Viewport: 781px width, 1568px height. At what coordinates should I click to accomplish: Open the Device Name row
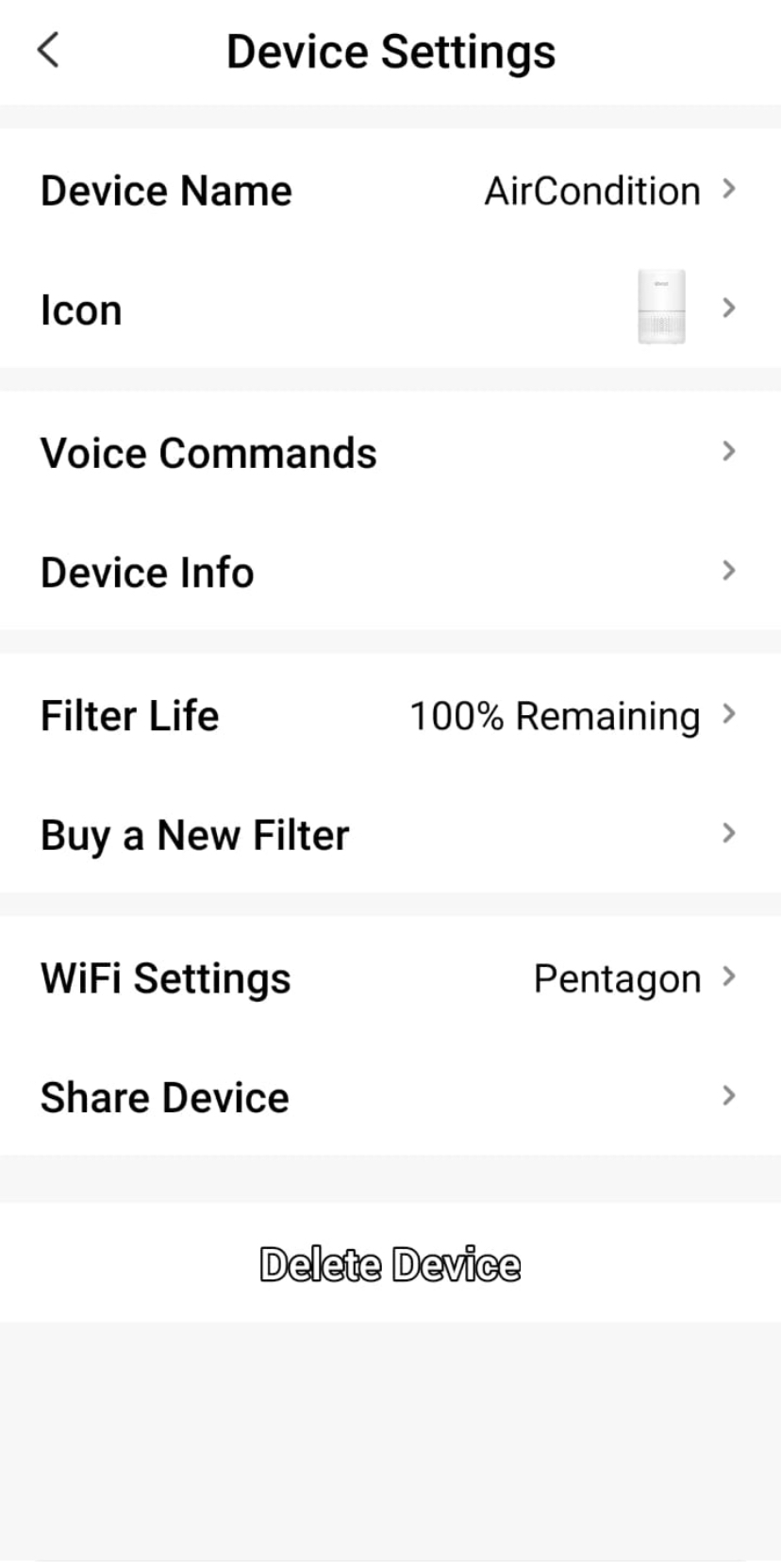pyautogui.click(x=390, y=190)
